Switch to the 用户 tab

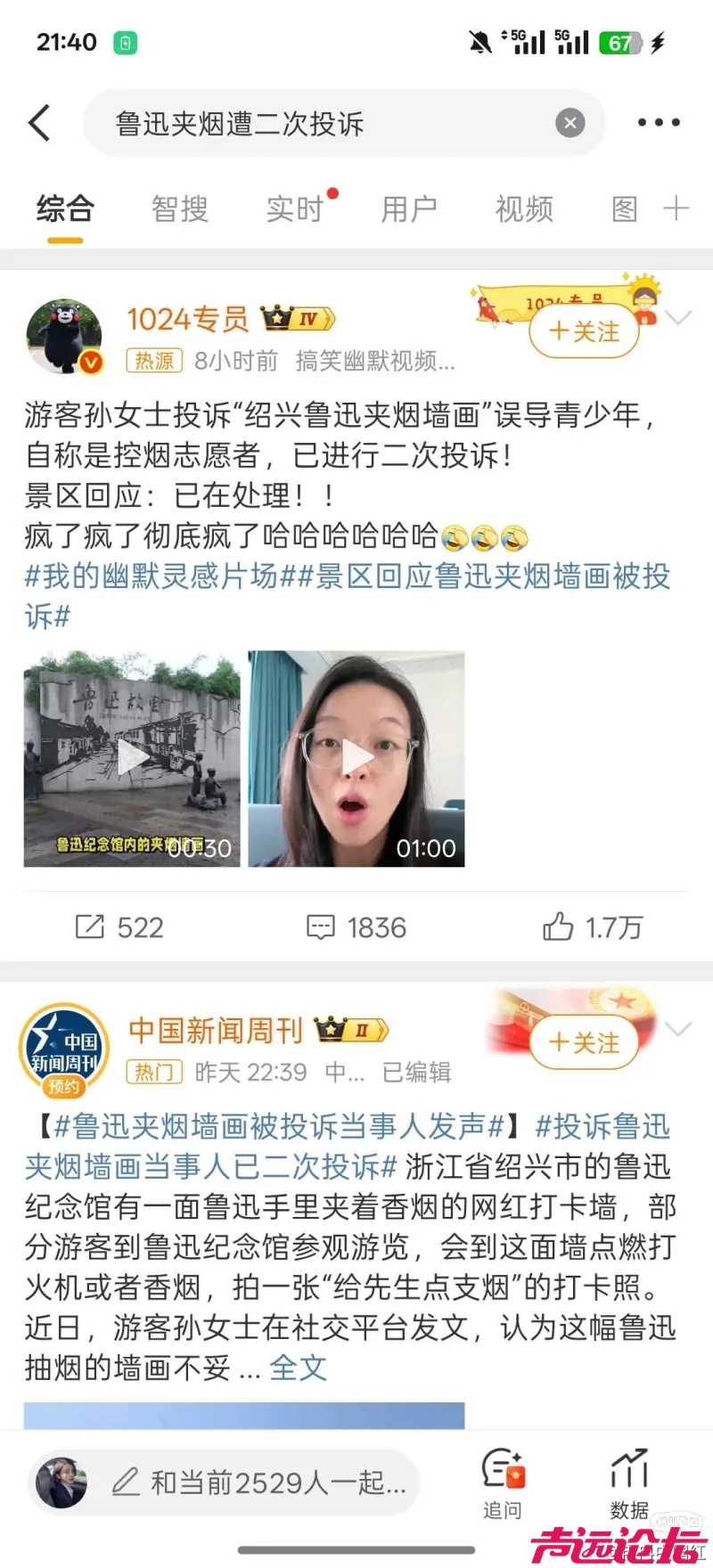coord(409,209)
